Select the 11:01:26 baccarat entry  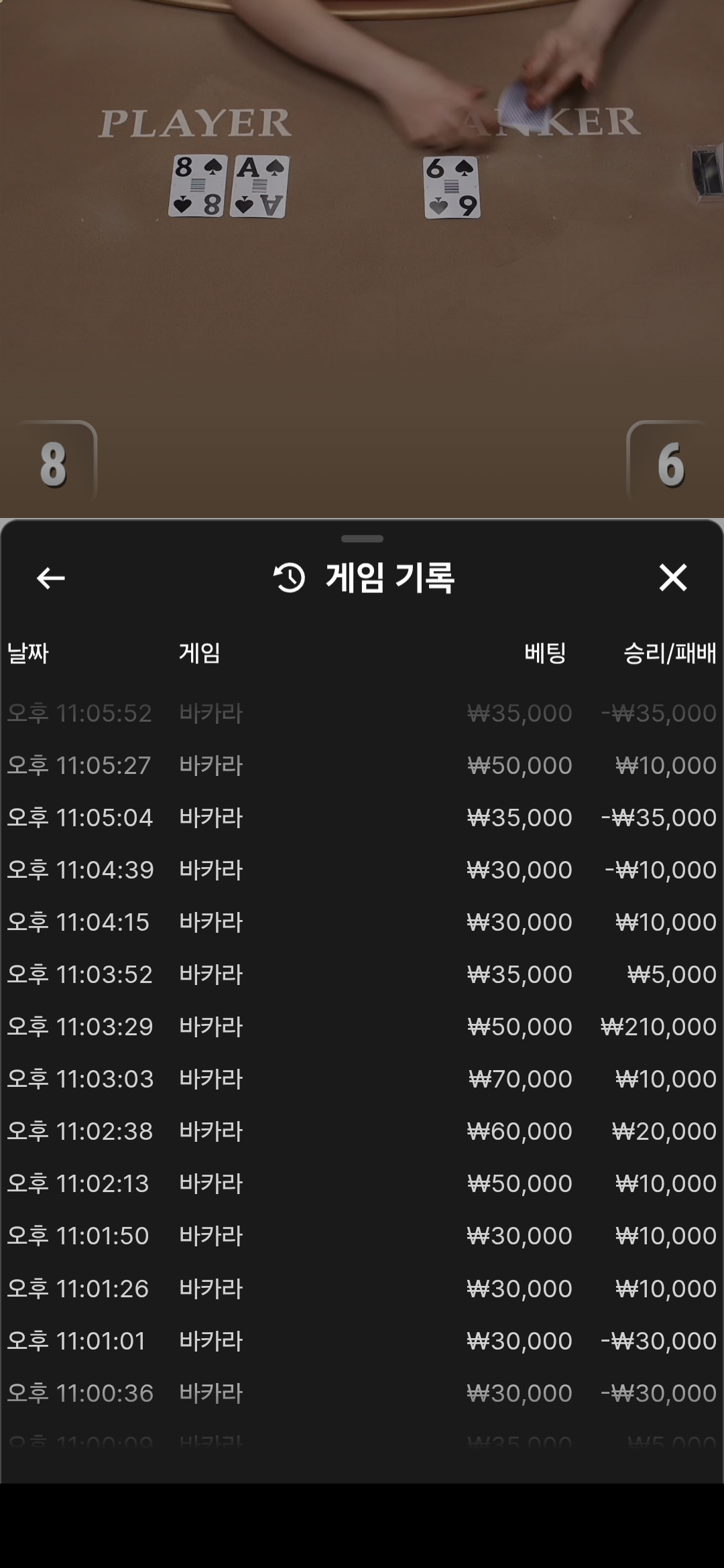click(x=362, y=1289)
